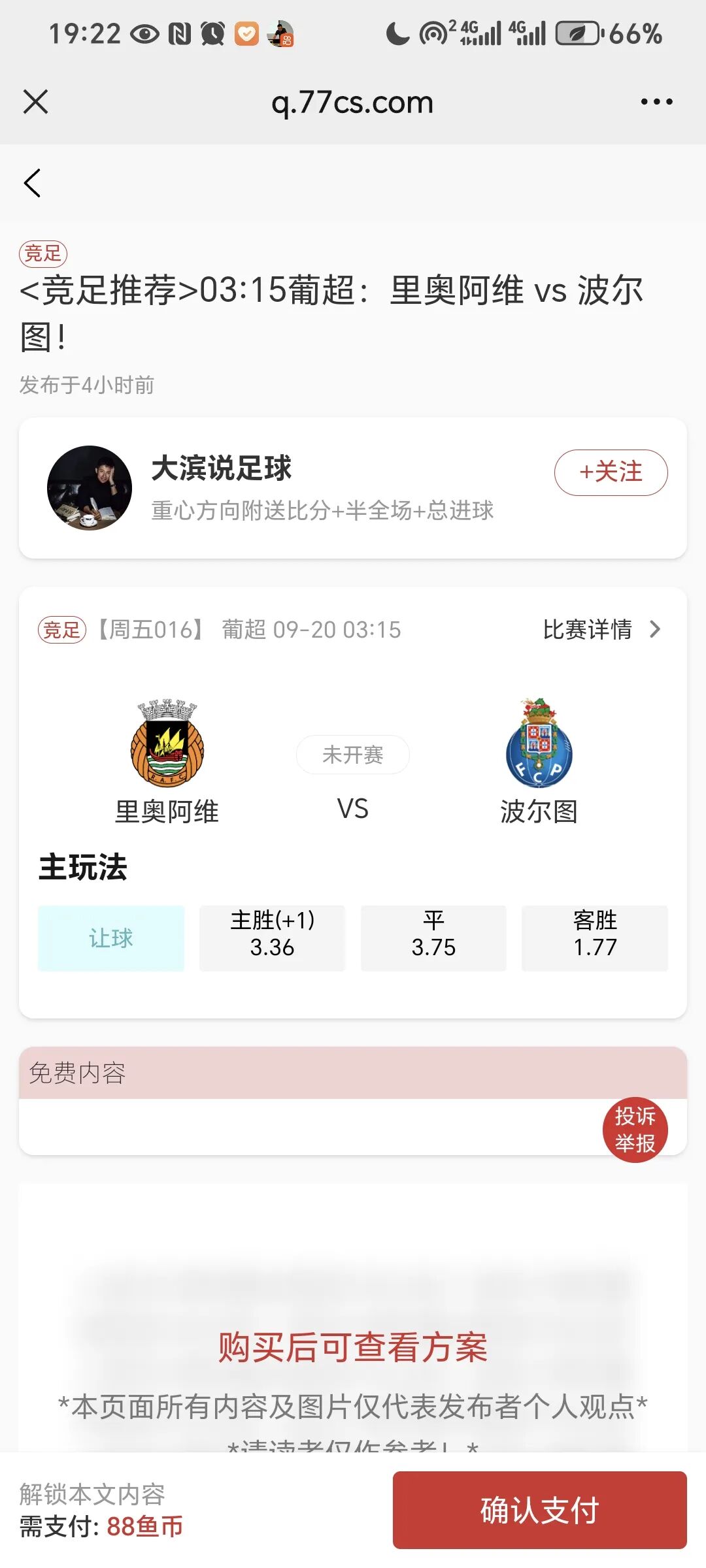Go back with the left arrow
This screenshot has height=1568, width=706.
point(32,183)
